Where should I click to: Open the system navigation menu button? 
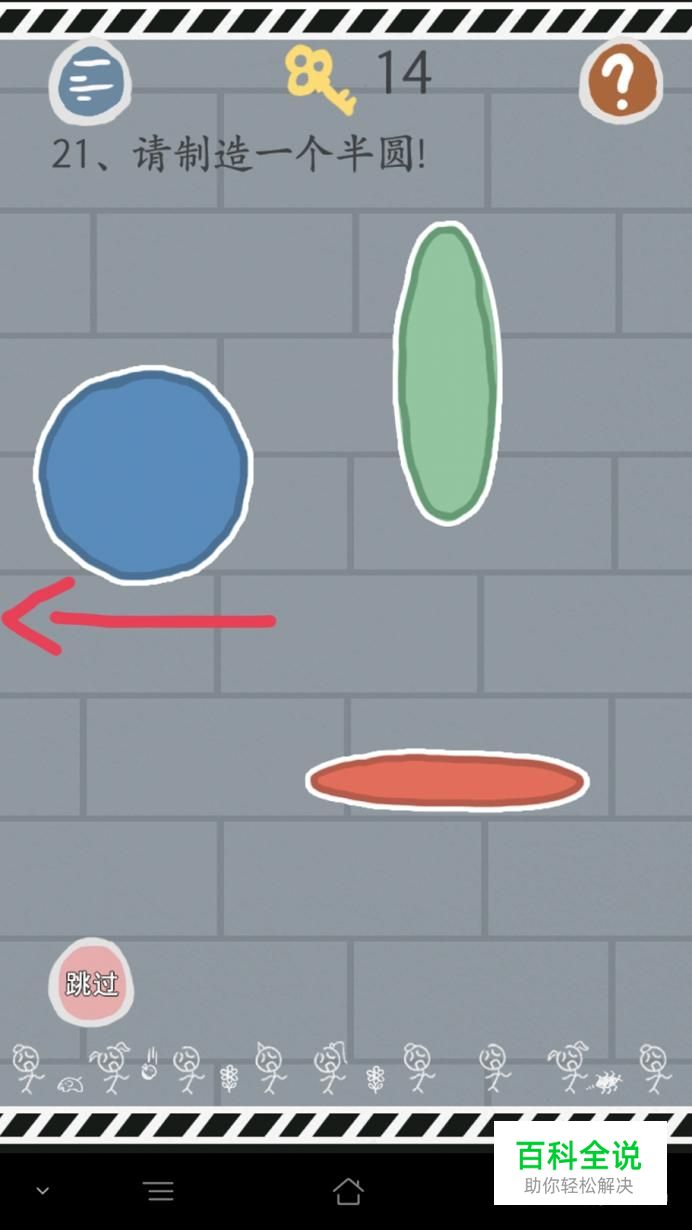(158, 1190)
